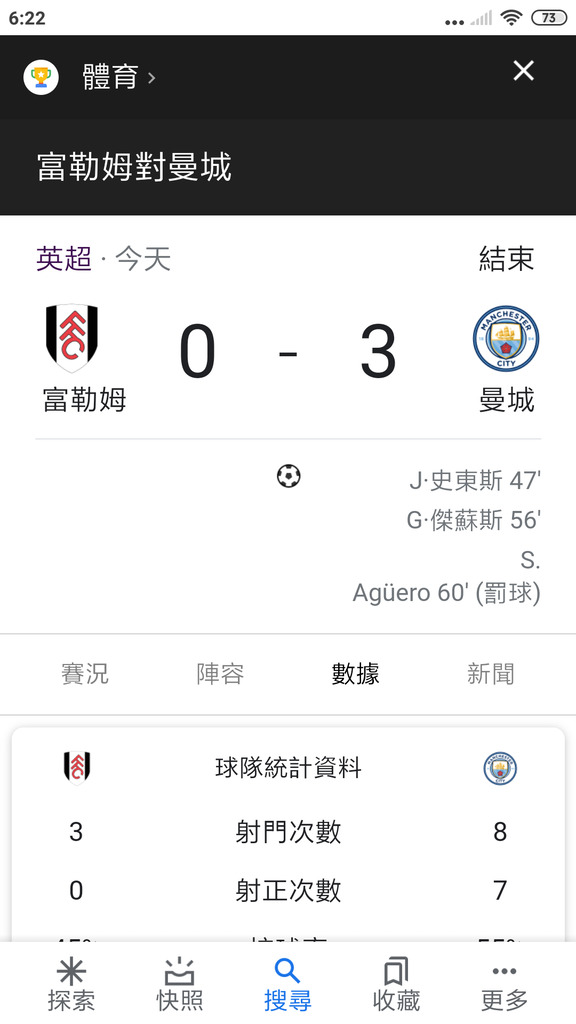Screen dimensions: 576x1024
Task: Go to the 探索 bottom tab
Action: 71,985
